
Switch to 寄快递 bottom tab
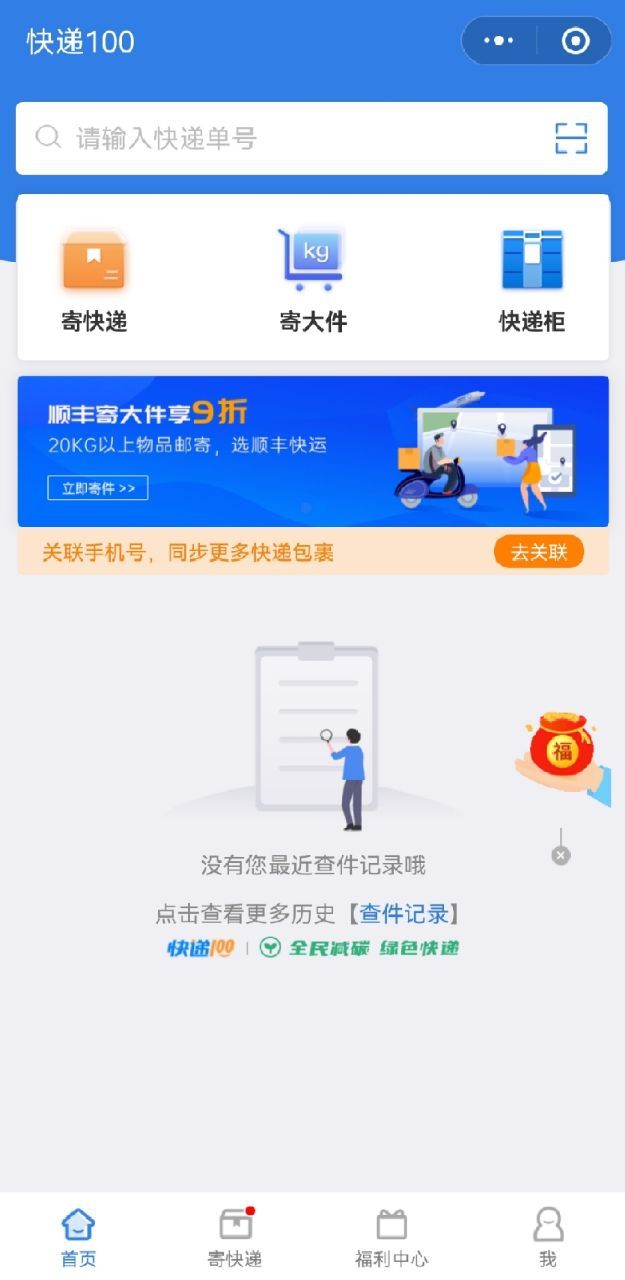pyautogui.click(x=235, y=1237)
